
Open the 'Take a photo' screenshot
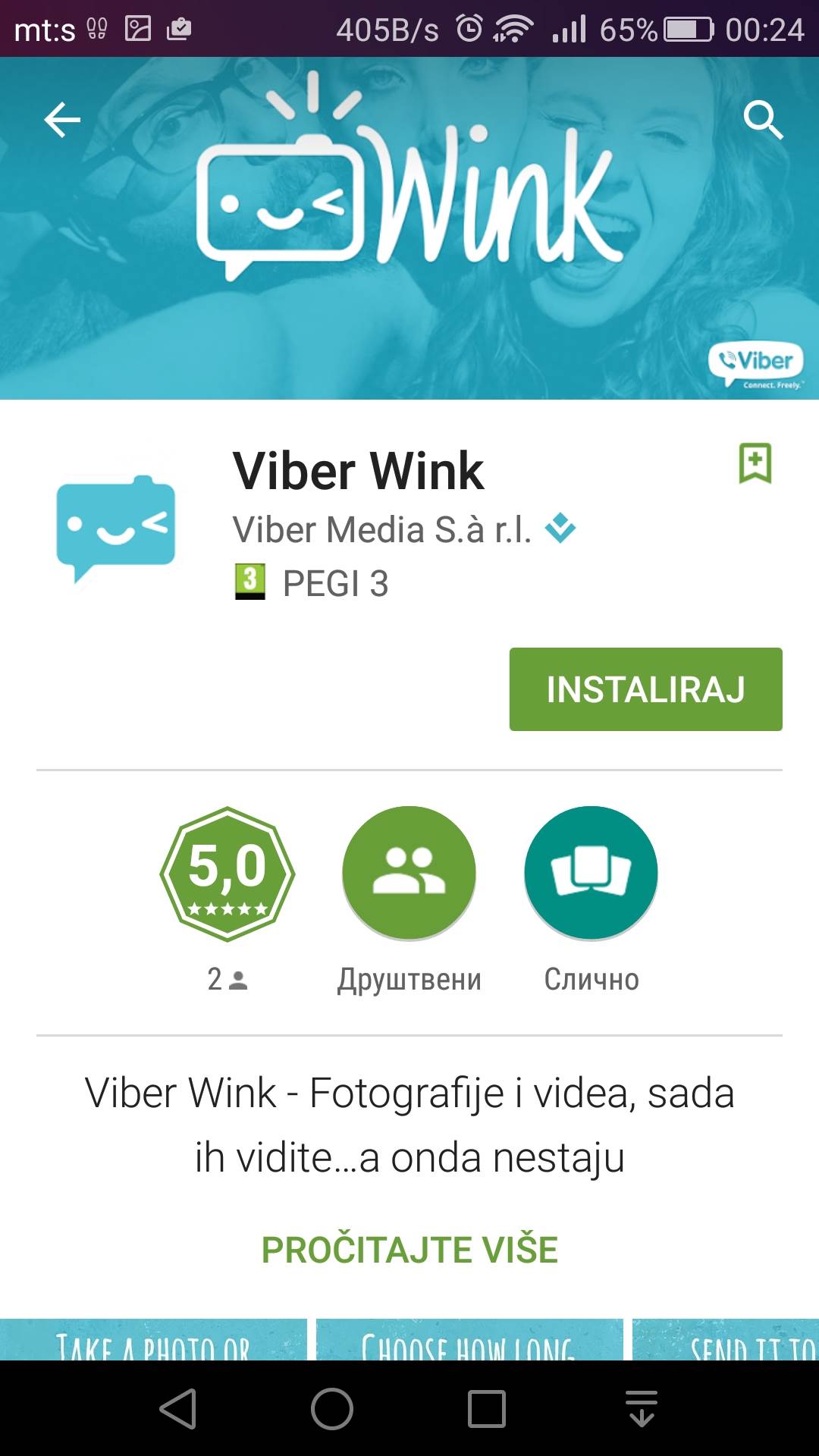coord(153,1340)
